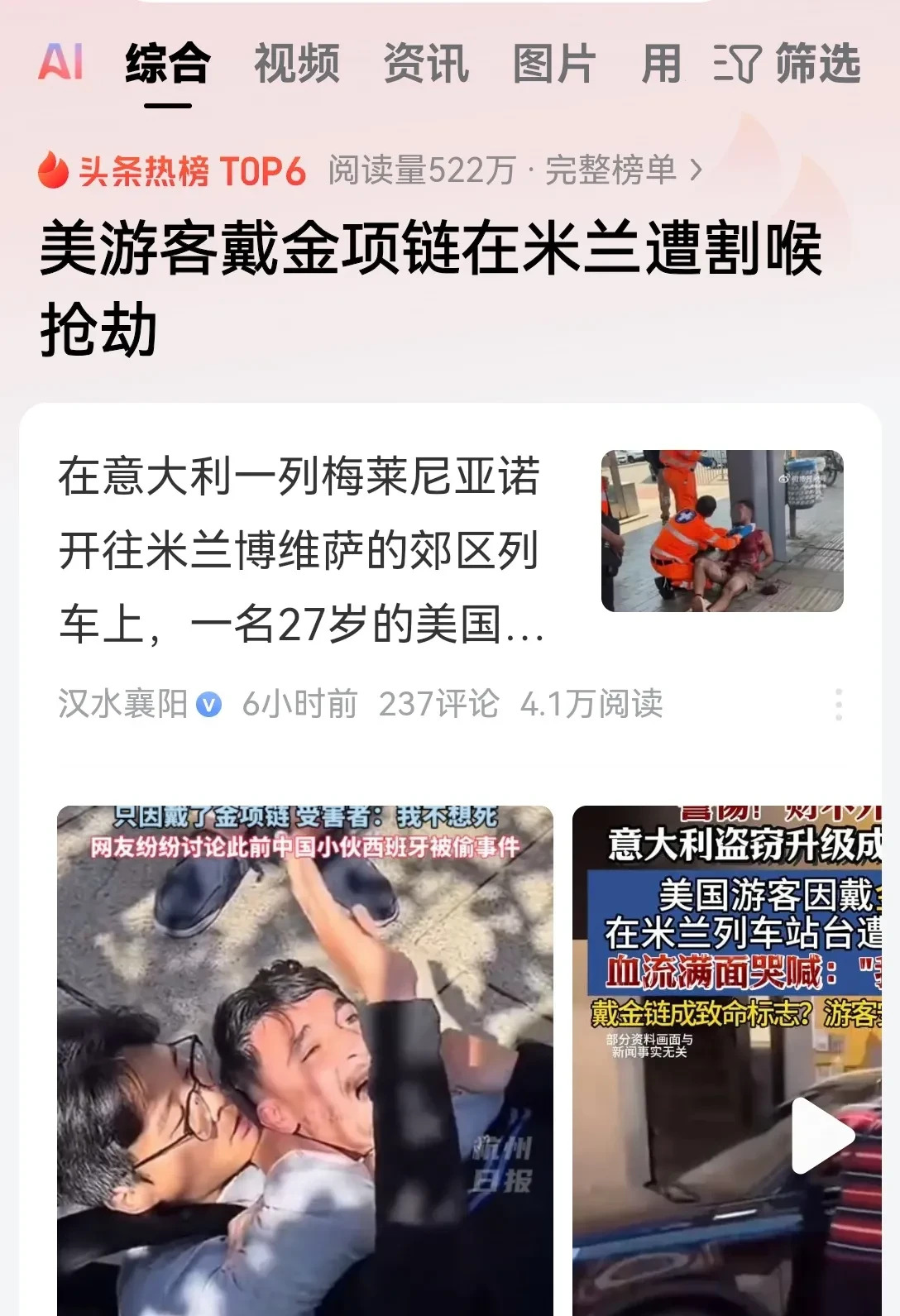Switch to the 资讯 tab
Screen dimensions: 900x1316
coord(424,66)
